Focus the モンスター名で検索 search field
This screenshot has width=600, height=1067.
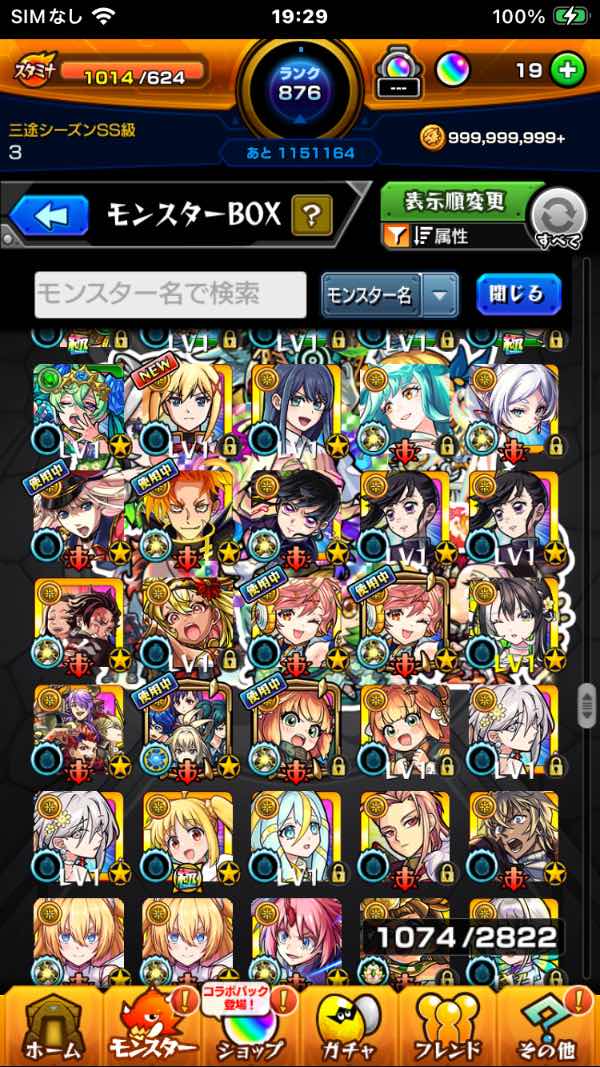pyautogui.click(x=171, y=295)
